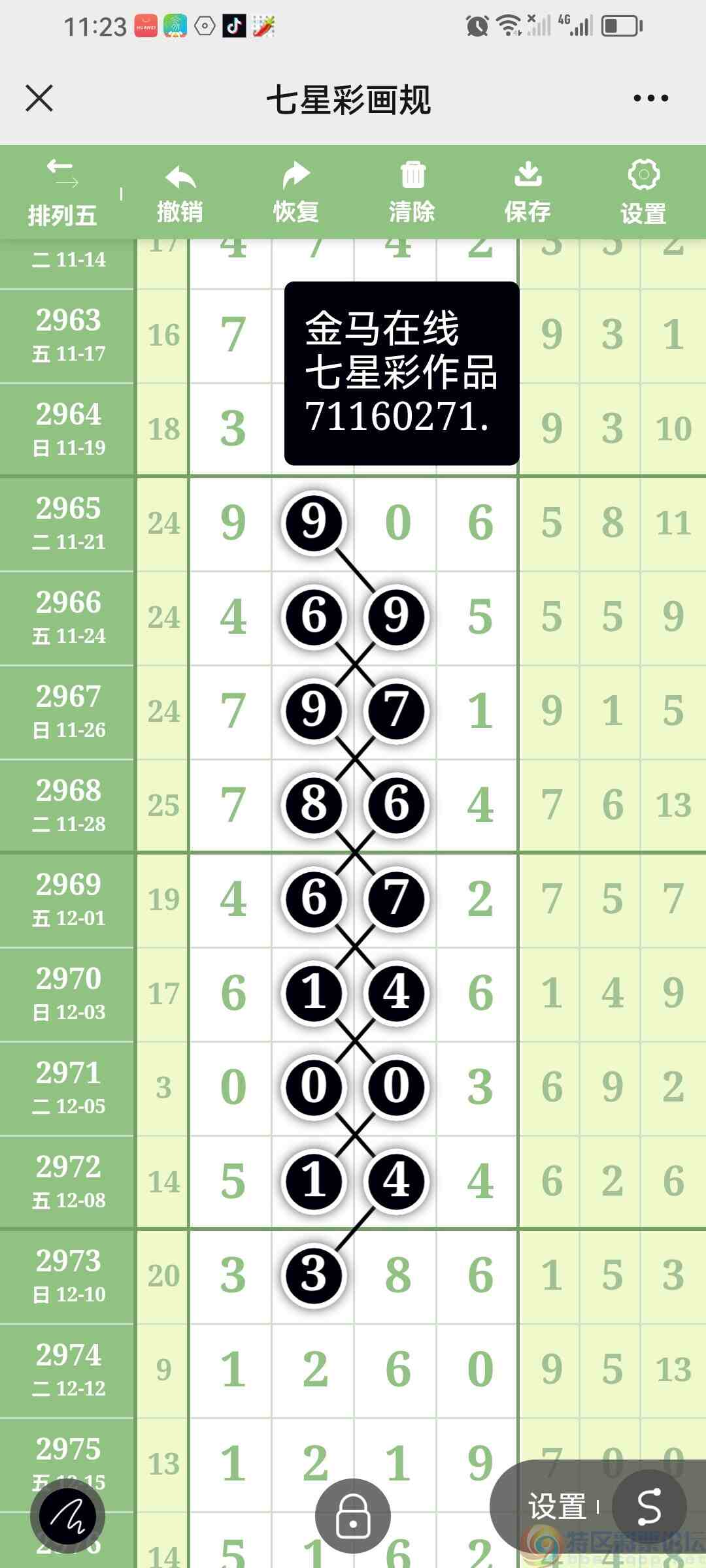Open the floating 设置 pill at bottom

click(x=557, y=1506)
